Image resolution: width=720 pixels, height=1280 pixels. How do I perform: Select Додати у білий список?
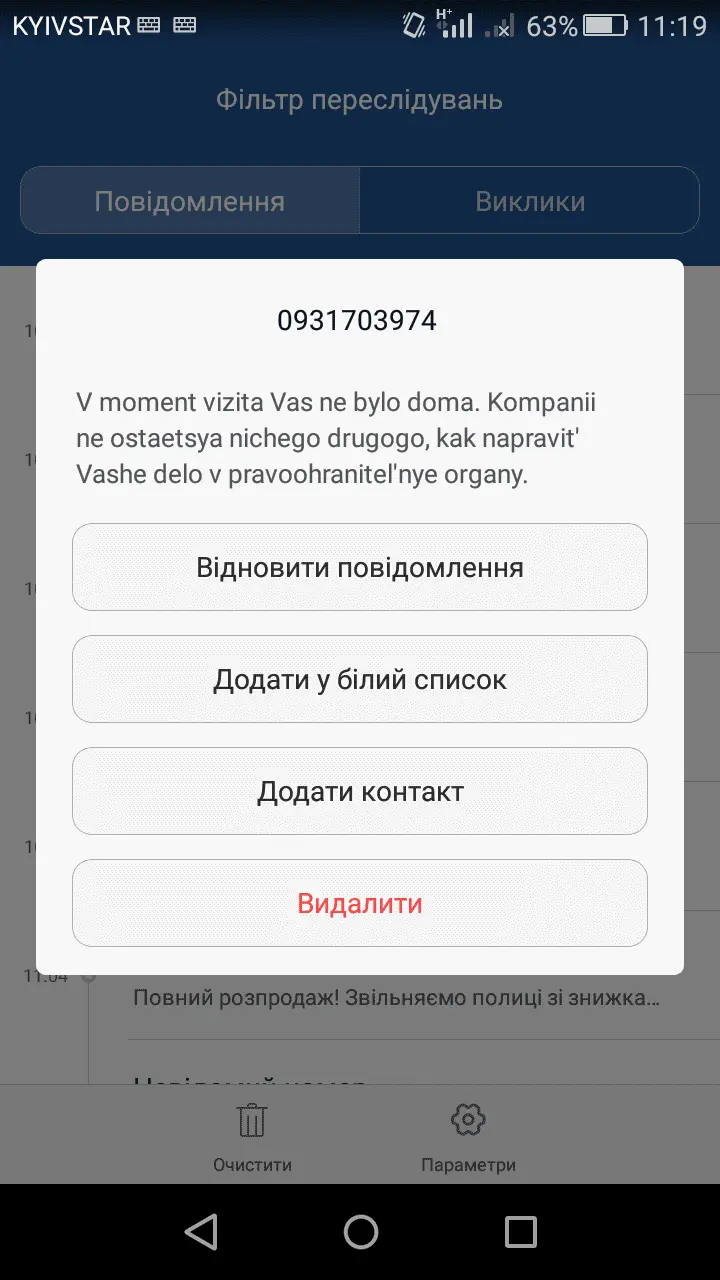coord(360,679)
